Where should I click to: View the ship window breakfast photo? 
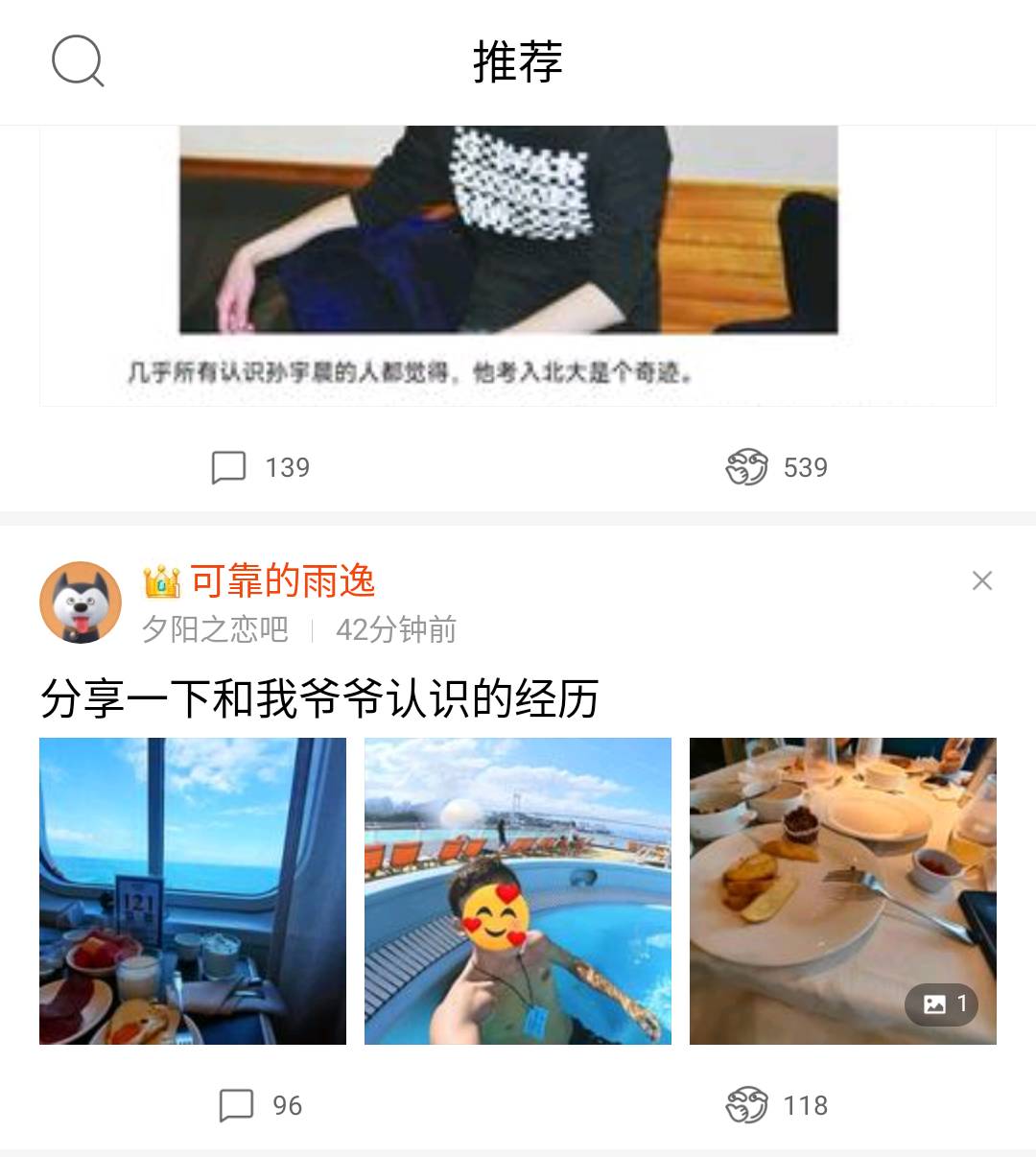[193, 890]
